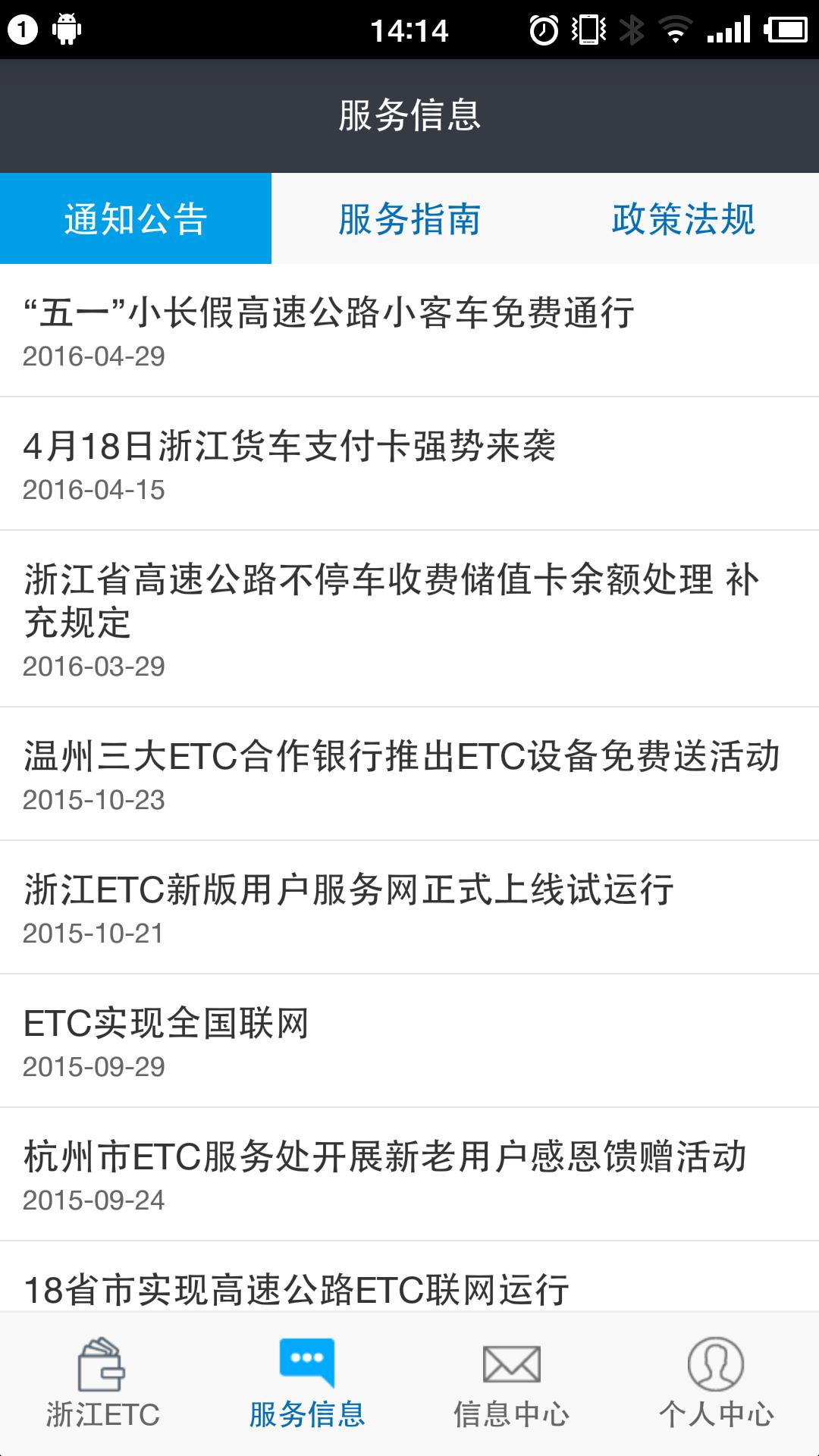Switch to the 政策法规 tab
819x1456 pixels.
pyautogui.click(x=683, y=219)
